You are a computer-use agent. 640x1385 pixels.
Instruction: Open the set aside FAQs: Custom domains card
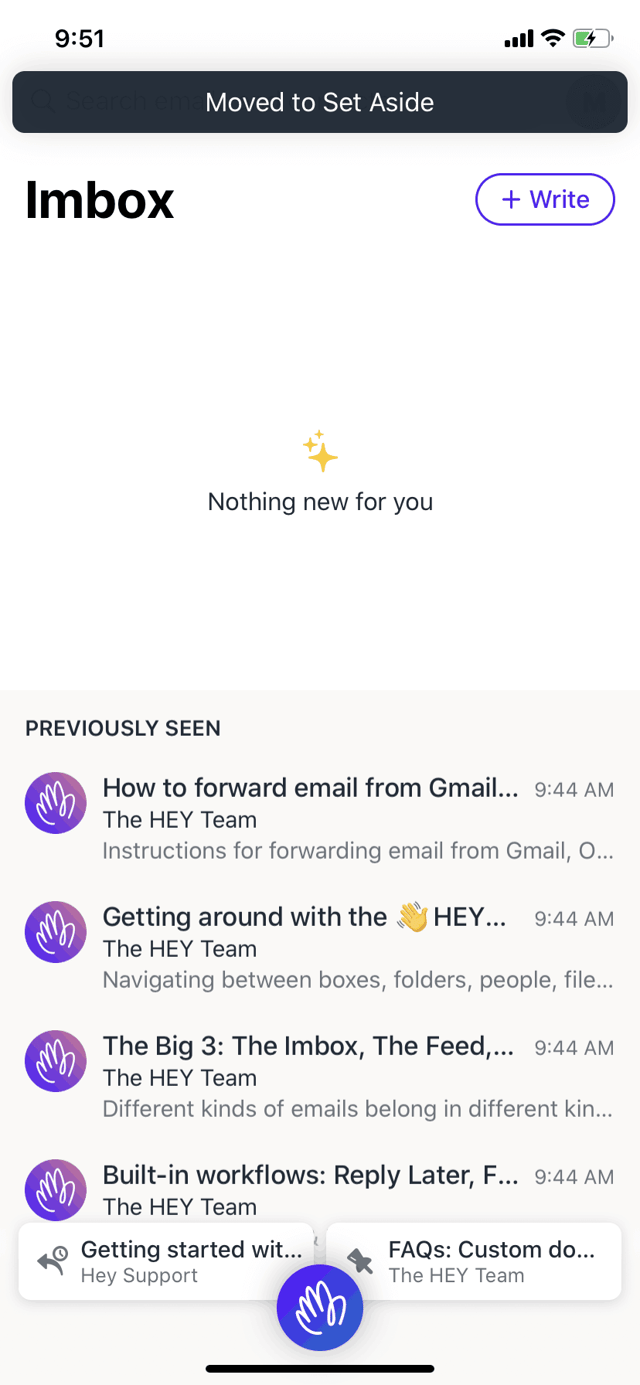[x=474, y=1261]
